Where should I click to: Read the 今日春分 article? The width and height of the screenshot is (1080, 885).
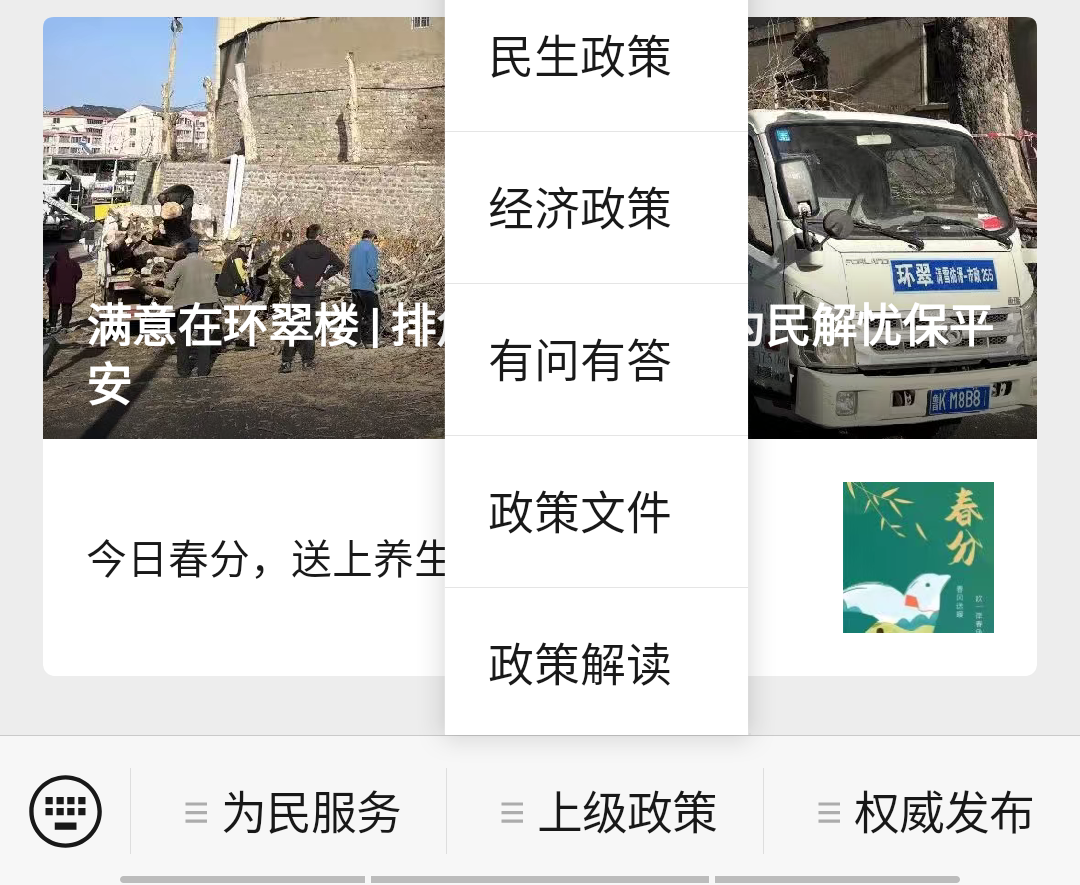pos(260,558)
